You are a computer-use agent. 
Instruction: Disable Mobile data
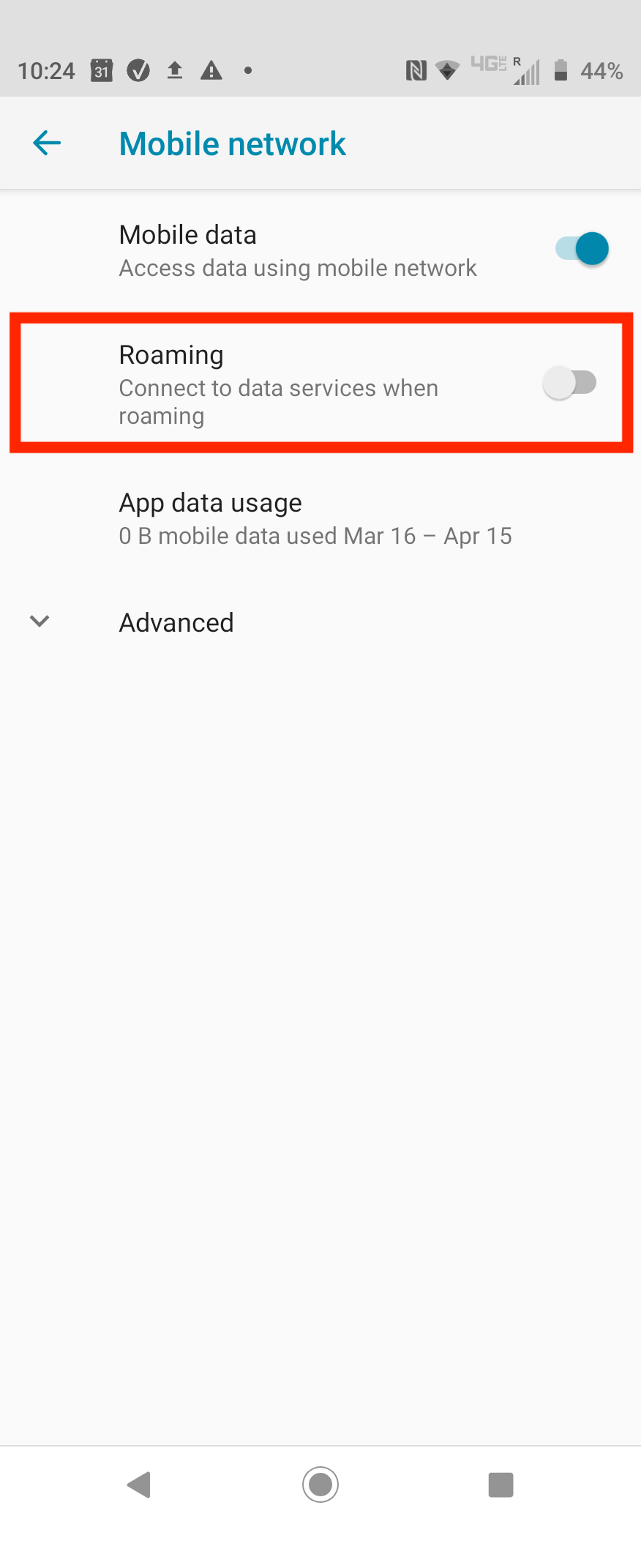[x=582, y=248]
